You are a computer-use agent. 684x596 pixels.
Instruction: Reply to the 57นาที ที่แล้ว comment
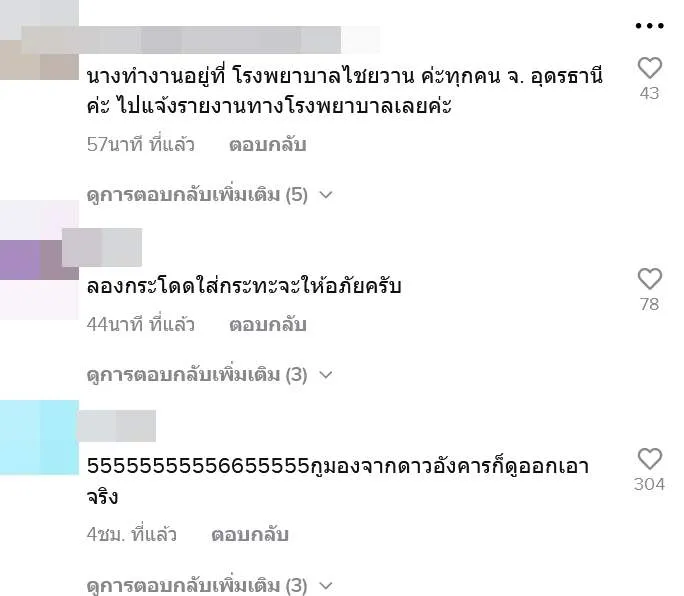pyautogui.click(x=267, y=144)
